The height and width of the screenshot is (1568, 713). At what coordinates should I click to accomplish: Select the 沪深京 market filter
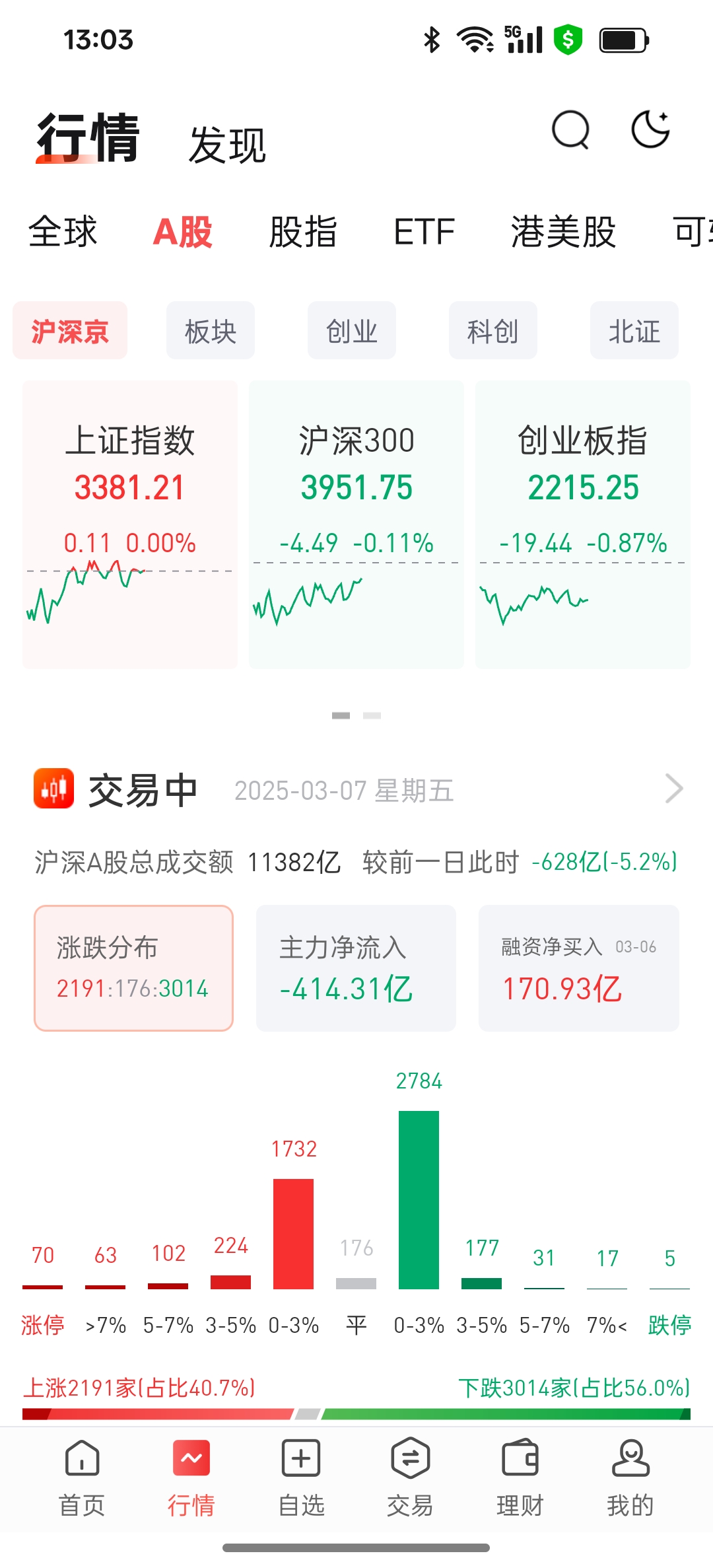click(x=69, y=331)
